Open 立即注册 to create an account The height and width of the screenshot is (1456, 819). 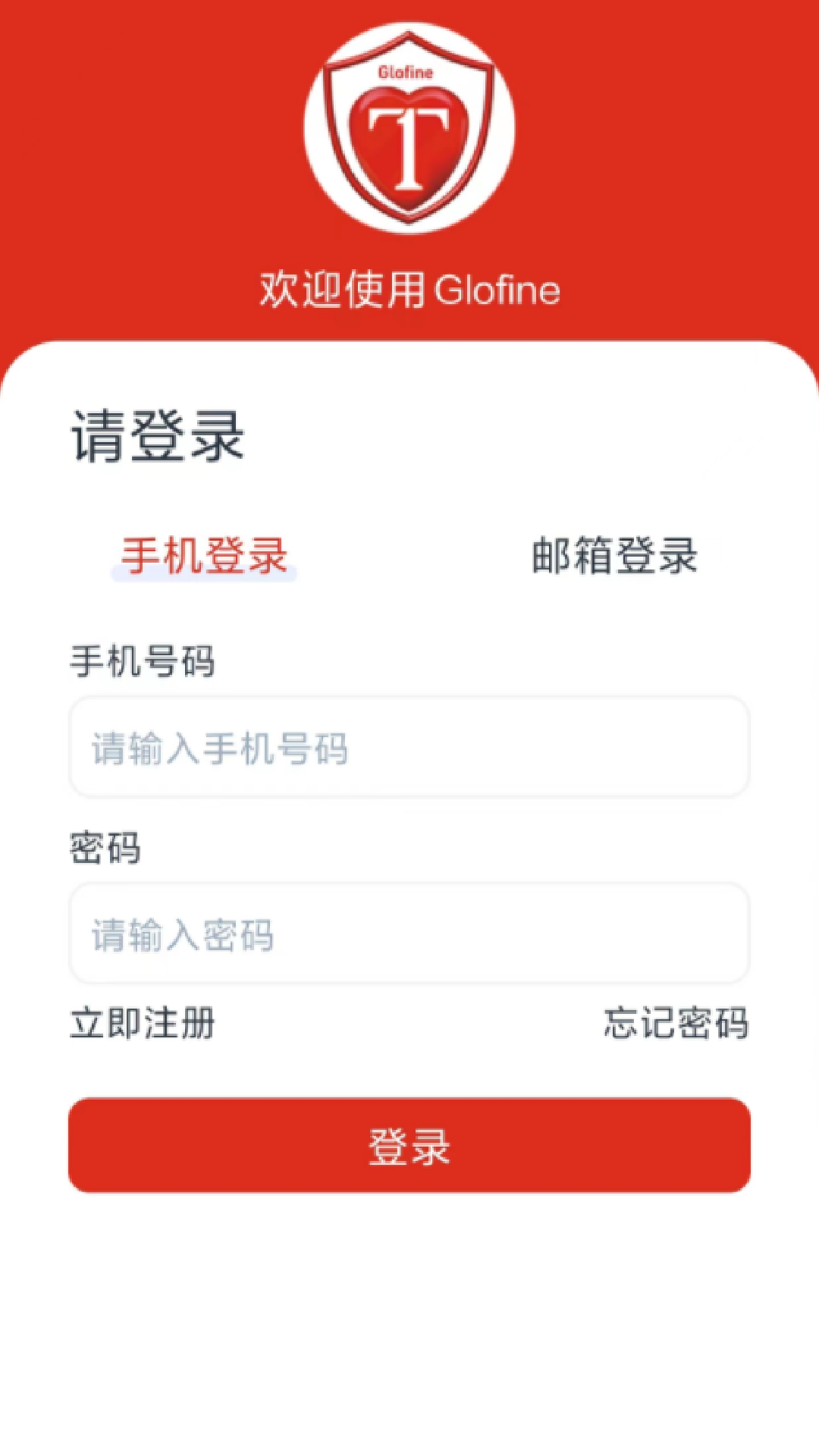point(141,1025)
